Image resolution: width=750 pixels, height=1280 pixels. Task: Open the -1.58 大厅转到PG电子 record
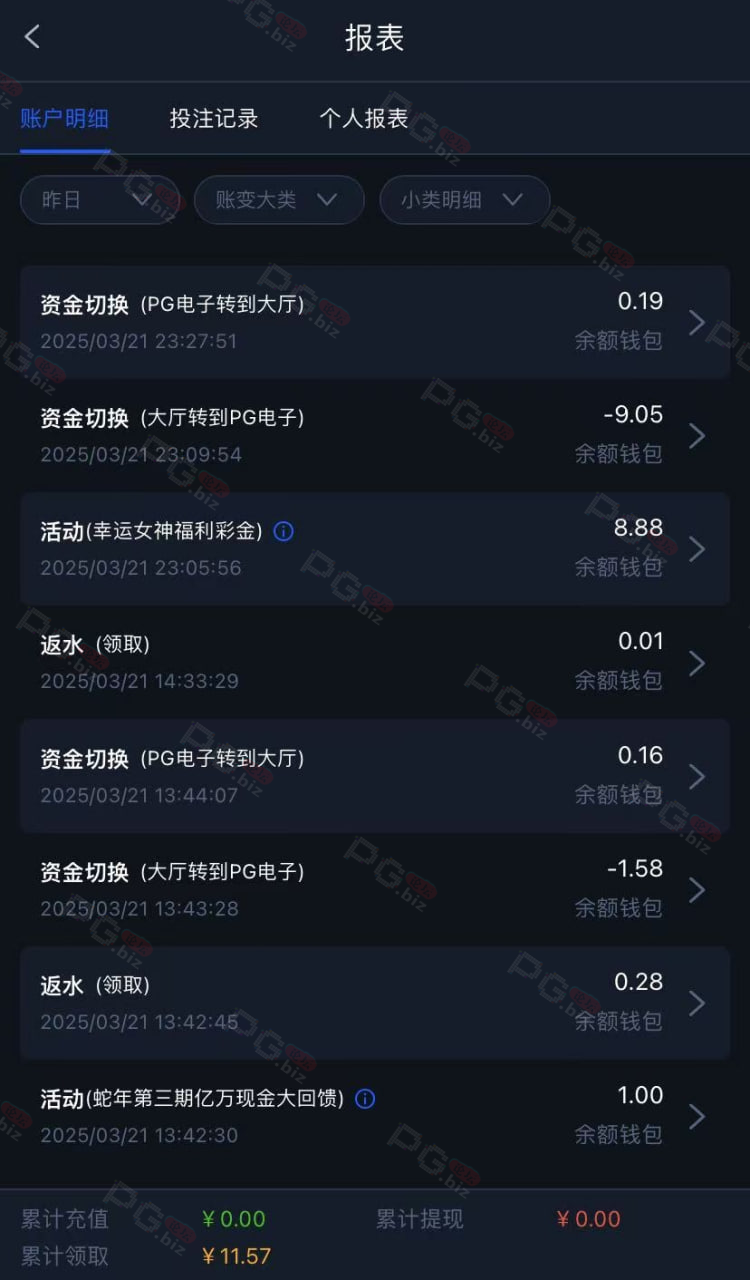coord(375,889)
